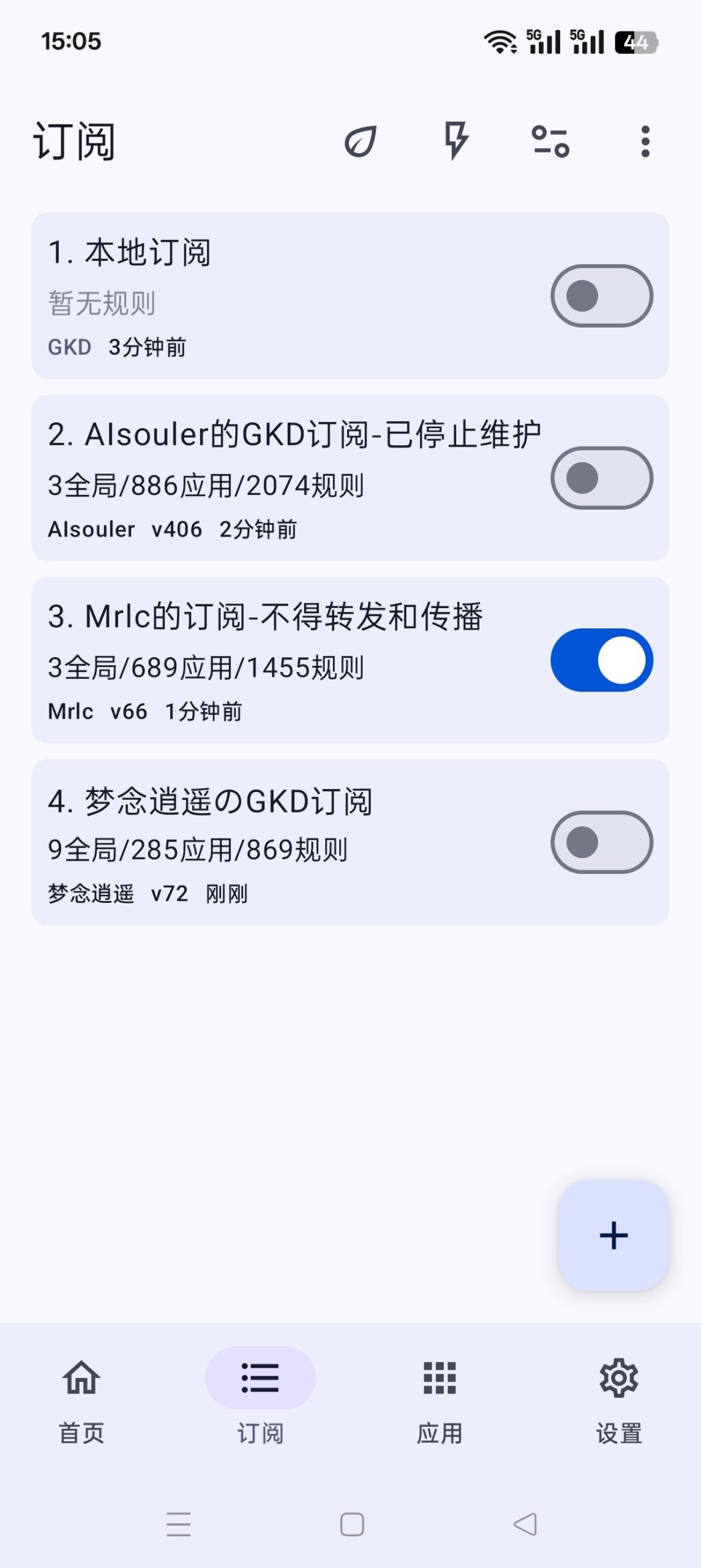Open the filter settings icon
This screenshot has height=1568, width=701.
[x=550, y=142]
